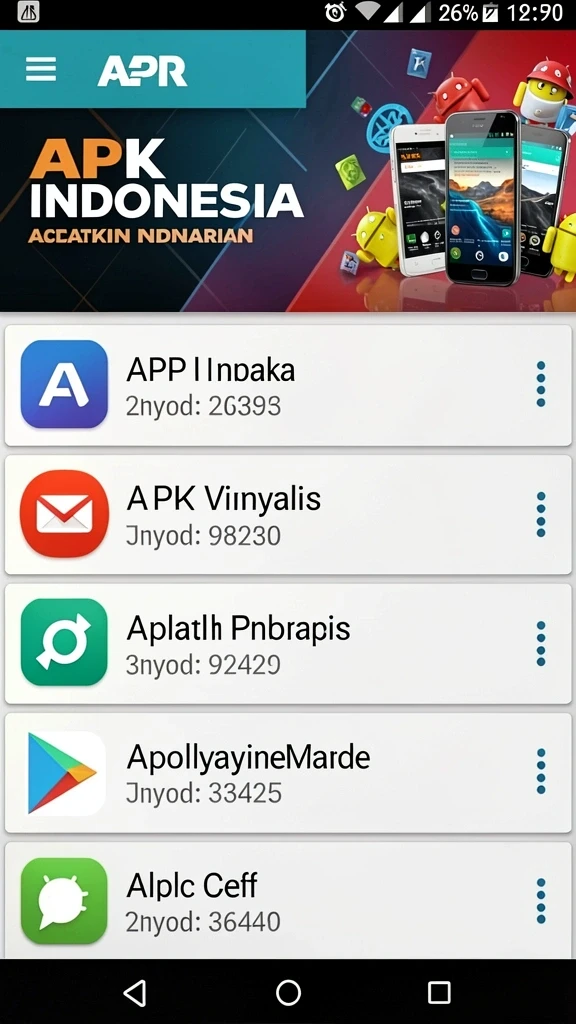Screen dimensions: 576x1024
Task: Open the hamburger drawer menu
Action: point(40,69)
